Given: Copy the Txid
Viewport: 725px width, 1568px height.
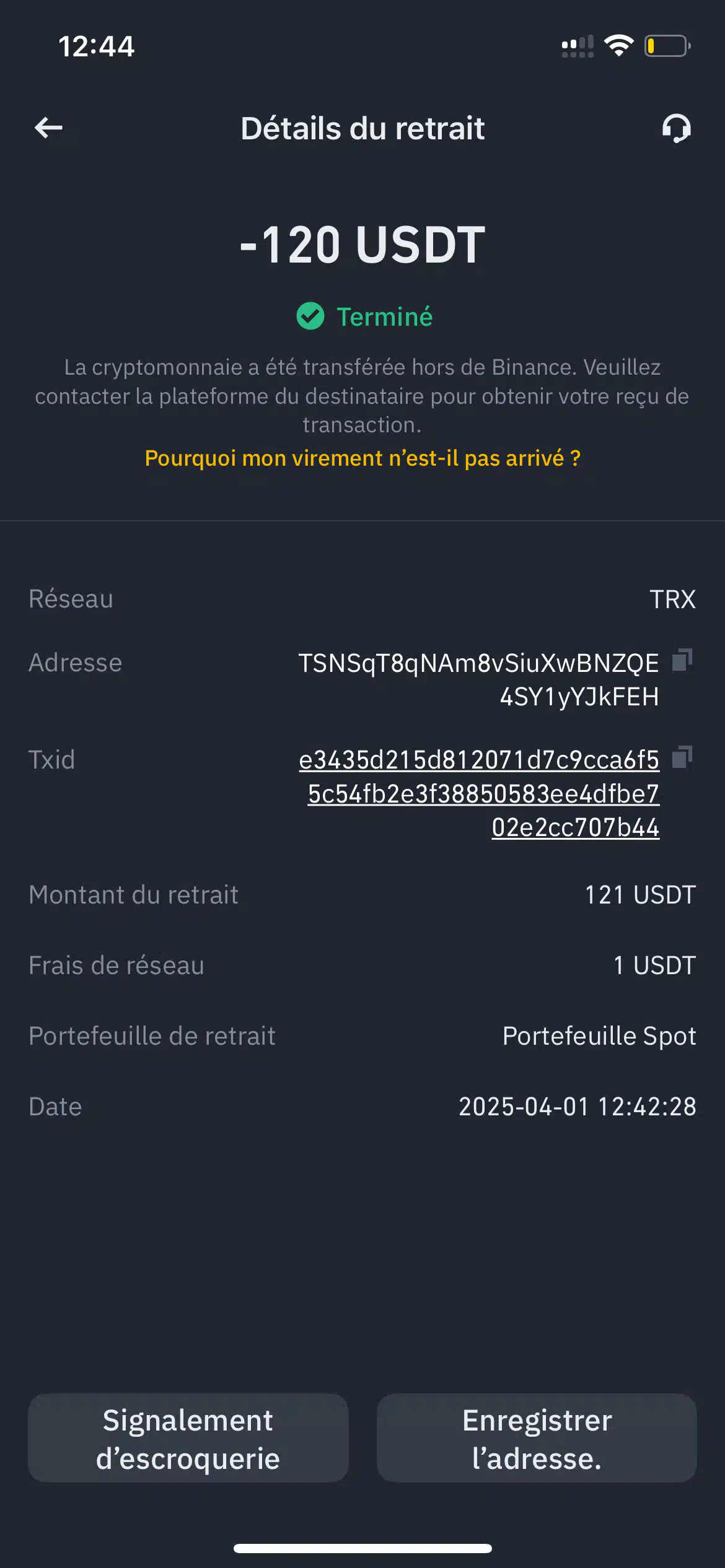Looking at the screenshot, I should click(x=682, y=757).
